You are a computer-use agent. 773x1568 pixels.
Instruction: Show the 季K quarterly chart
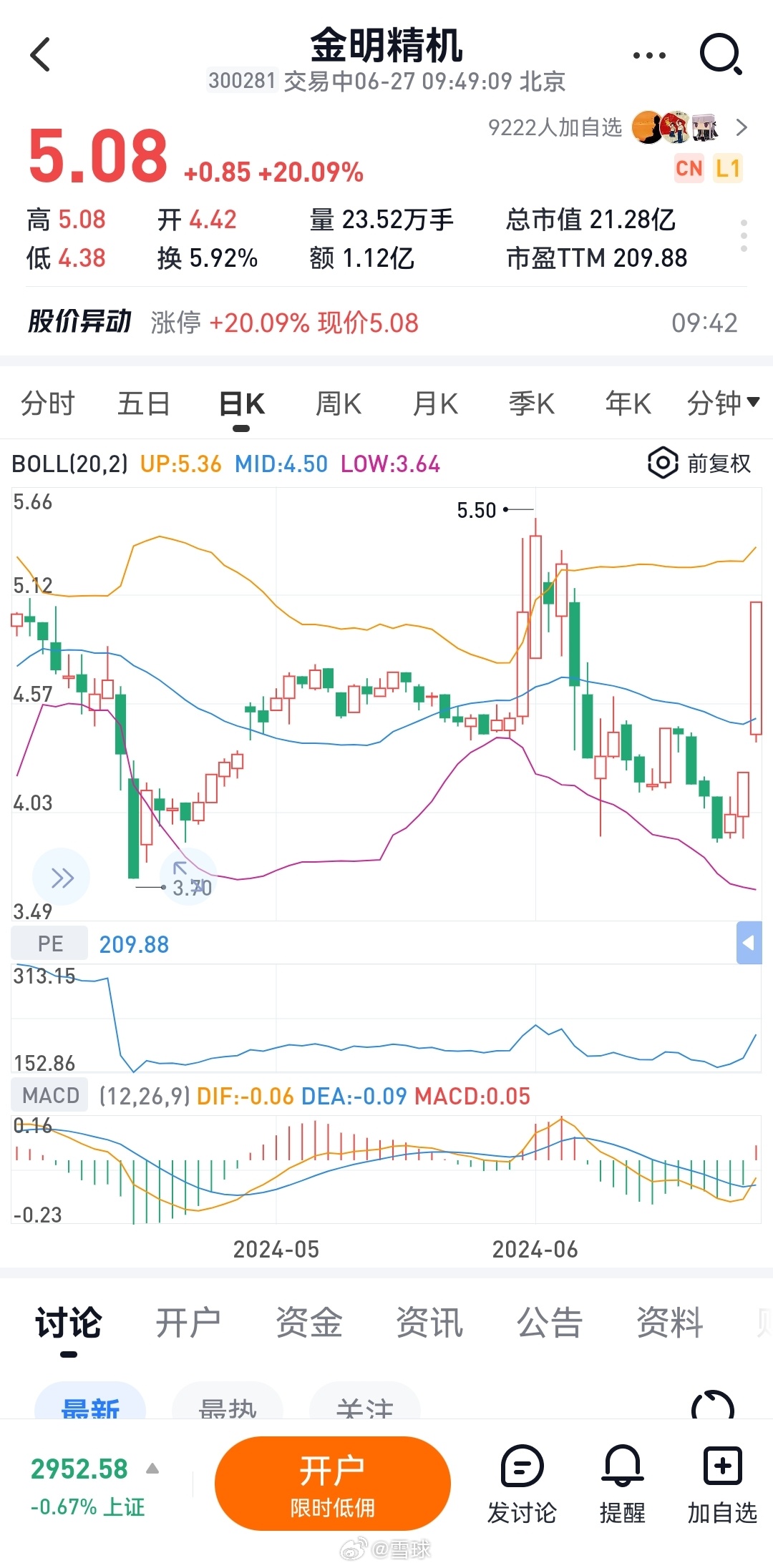click(532, 403)
